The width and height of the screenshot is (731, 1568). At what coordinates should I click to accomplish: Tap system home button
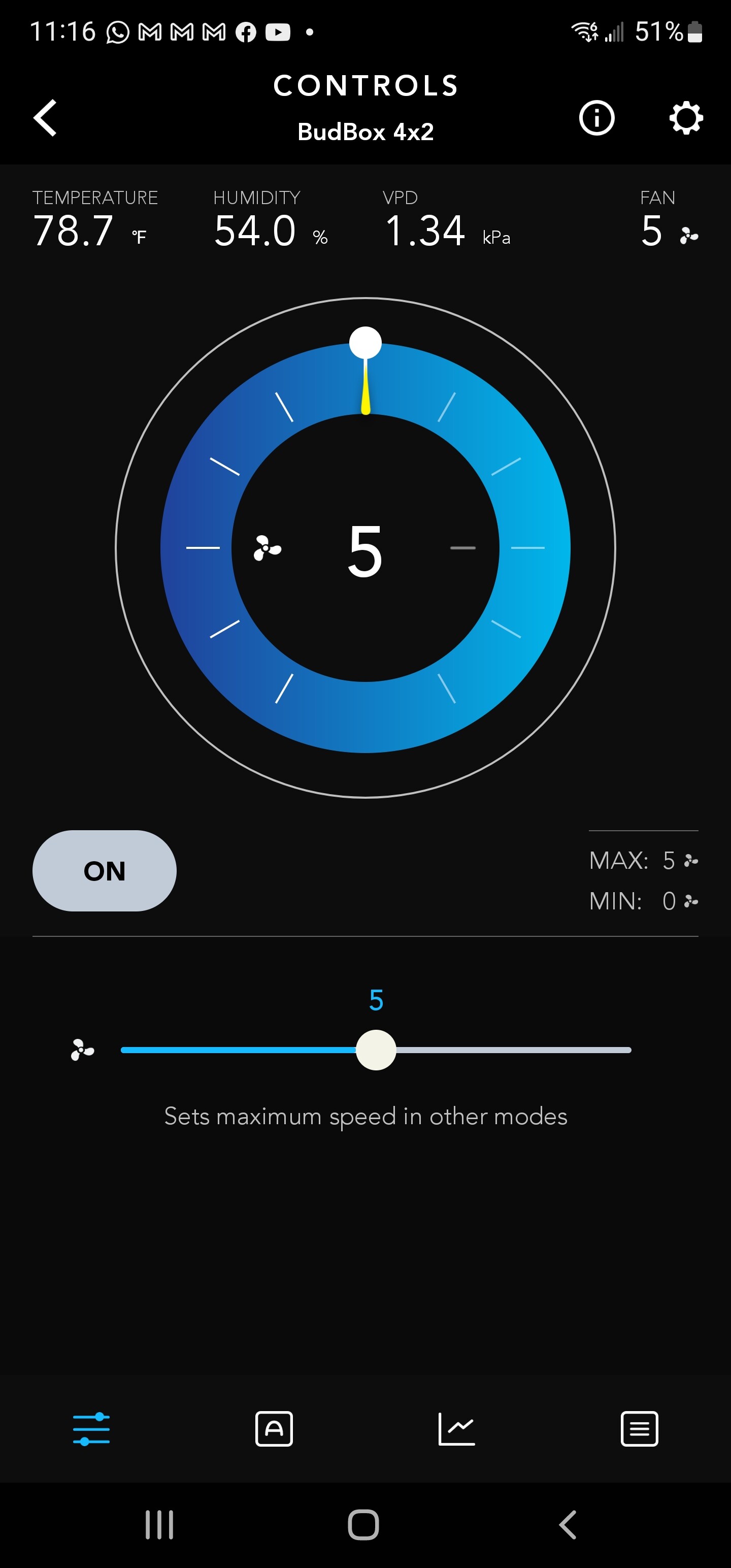(363, 1525)
